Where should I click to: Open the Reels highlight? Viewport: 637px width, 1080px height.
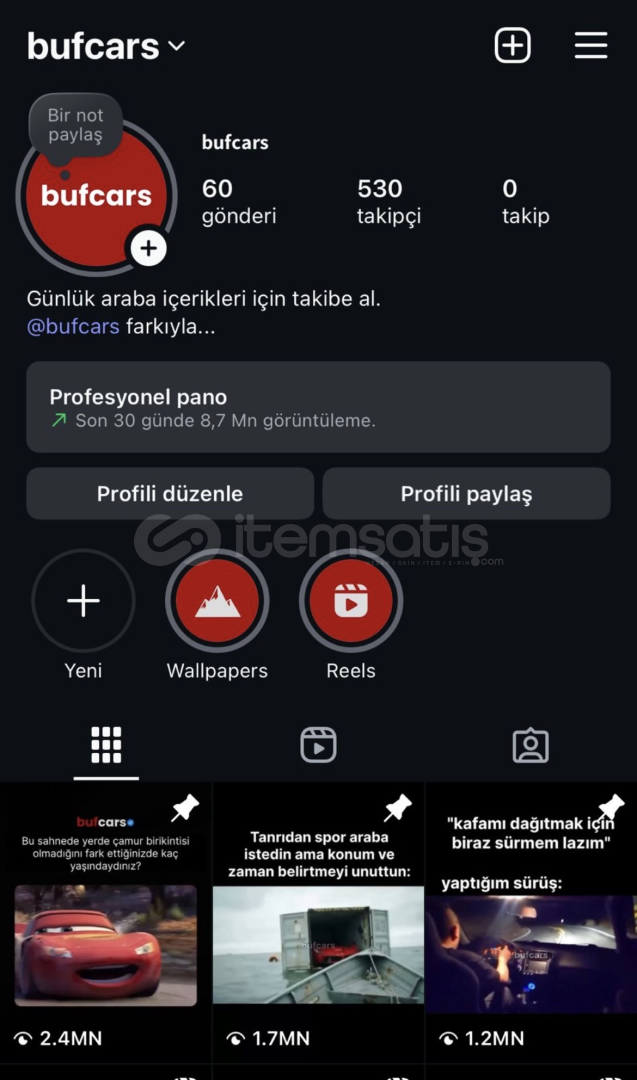pyautogui.click(x=351, y=602)
